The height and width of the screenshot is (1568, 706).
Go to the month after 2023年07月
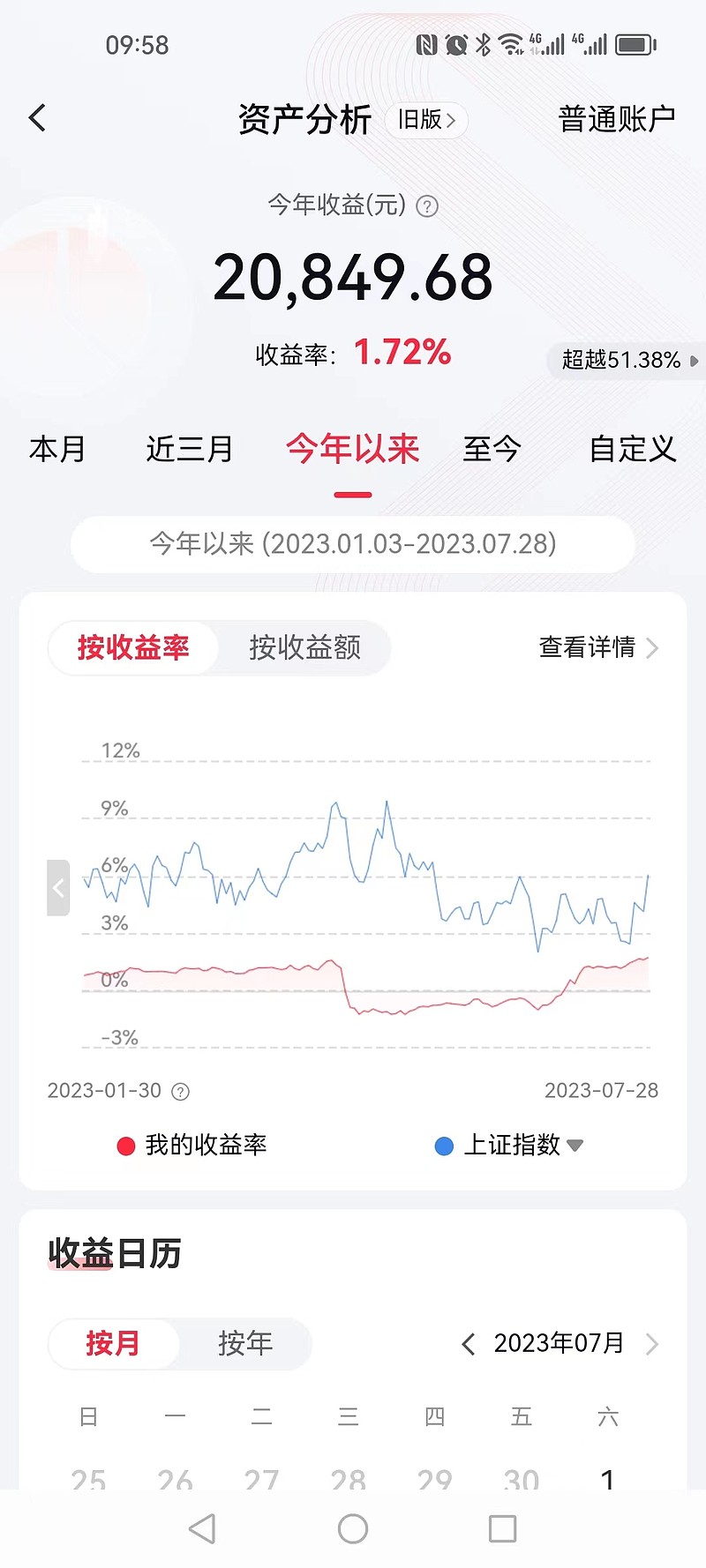(652, 1344)
